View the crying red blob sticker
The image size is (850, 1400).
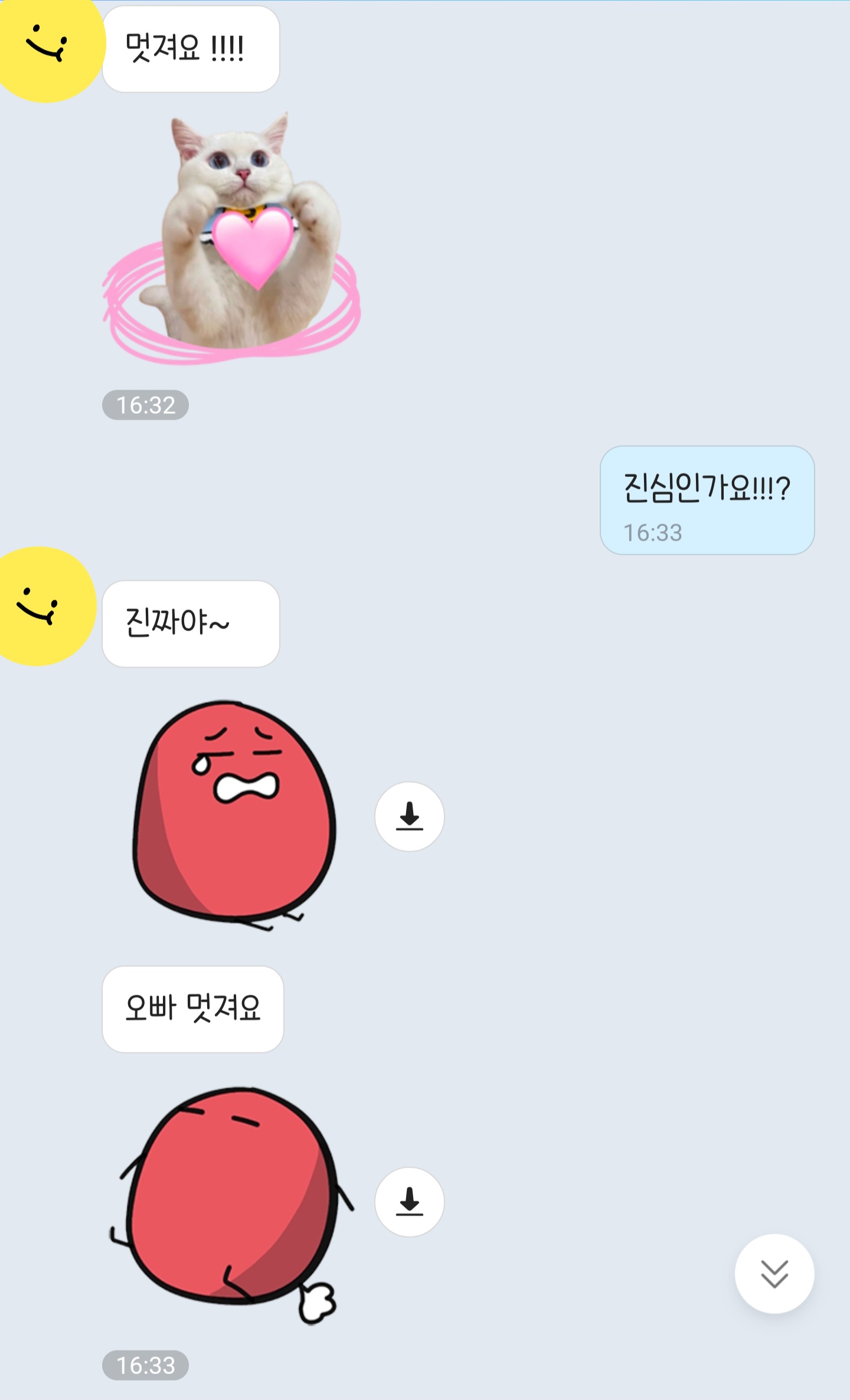tap(234, 813)
